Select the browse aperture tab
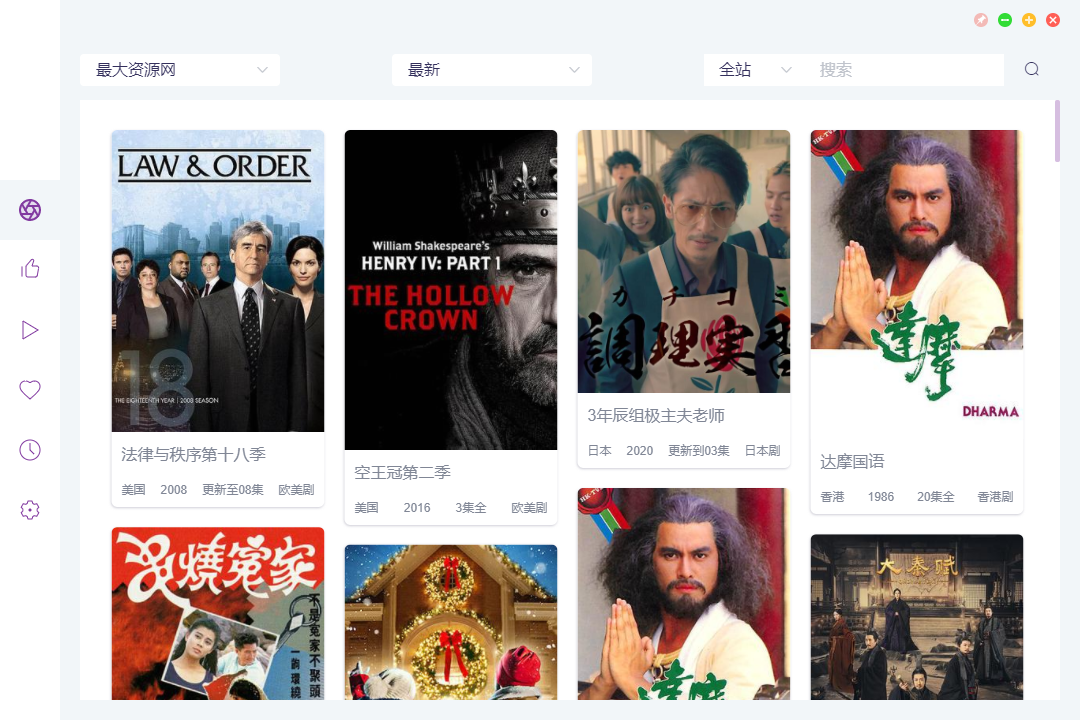The width and height of the screenshot is (1080, 720). pos(30,210)
